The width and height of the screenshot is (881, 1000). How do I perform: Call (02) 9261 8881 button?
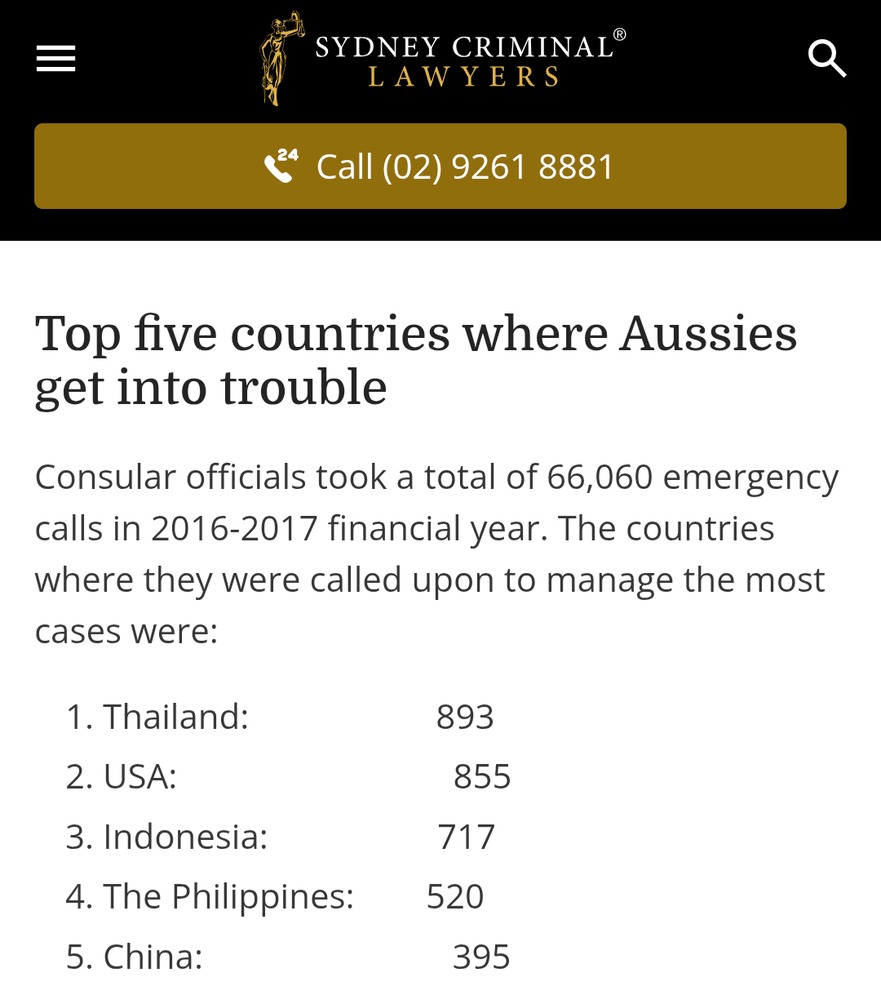440,166
